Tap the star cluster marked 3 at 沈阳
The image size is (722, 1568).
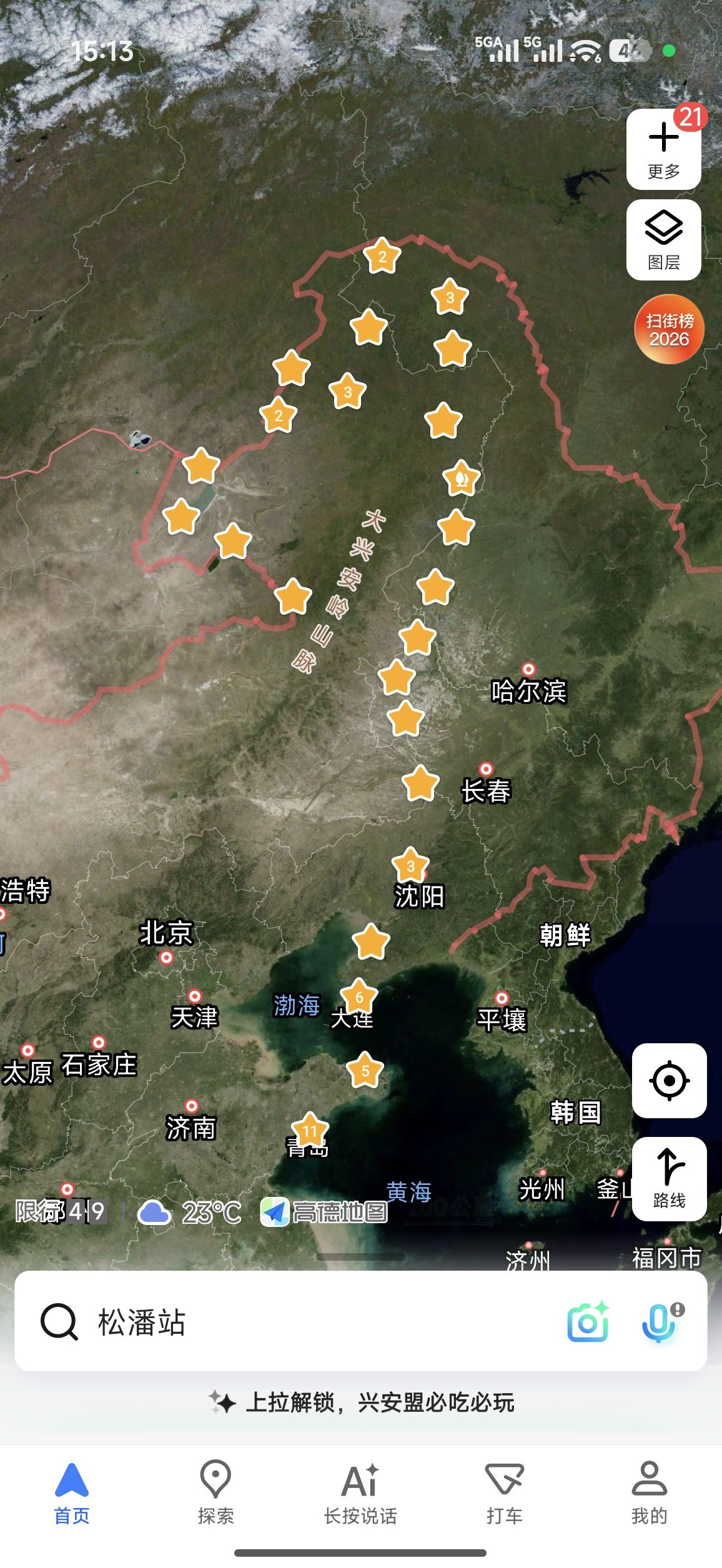(410, 865)
